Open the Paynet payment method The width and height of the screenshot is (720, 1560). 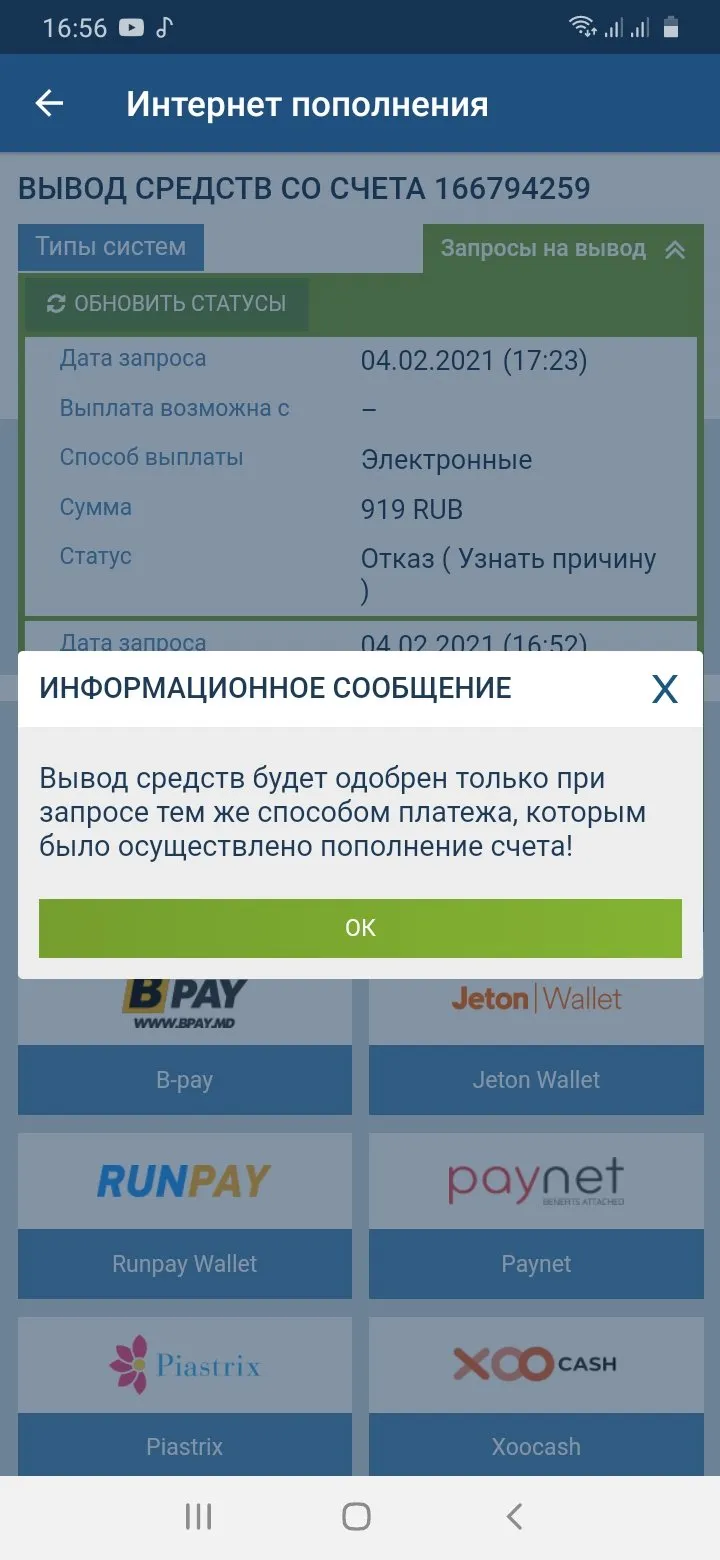tap(536, 1215)
